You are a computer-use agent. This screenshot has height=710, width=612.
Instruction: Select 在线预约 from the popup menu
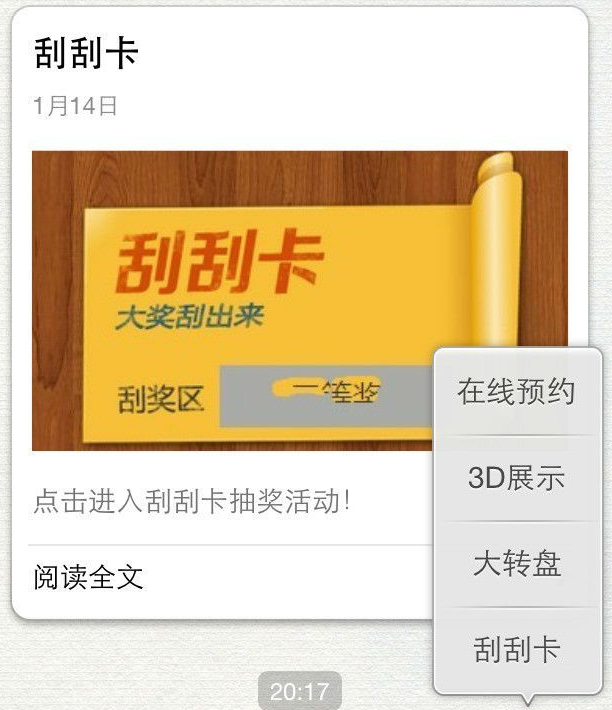(517, 391)
